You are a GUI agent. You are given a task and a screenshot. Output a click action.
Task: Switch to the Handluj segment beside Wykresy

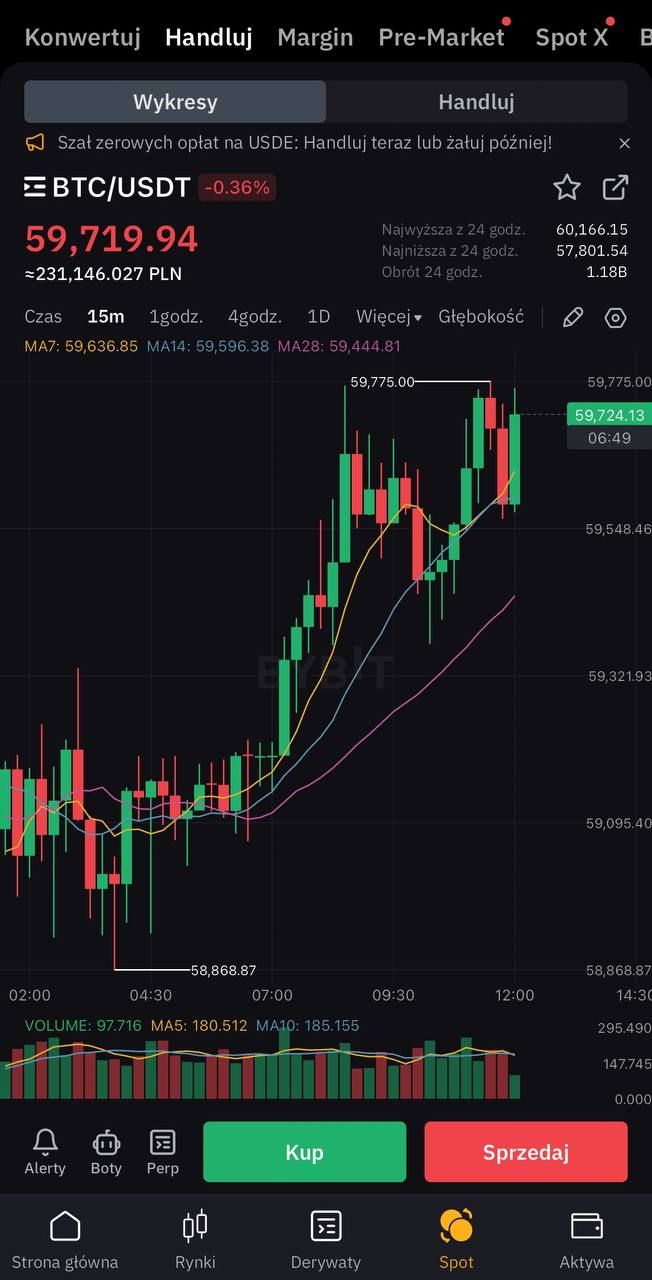coord(476,101)
